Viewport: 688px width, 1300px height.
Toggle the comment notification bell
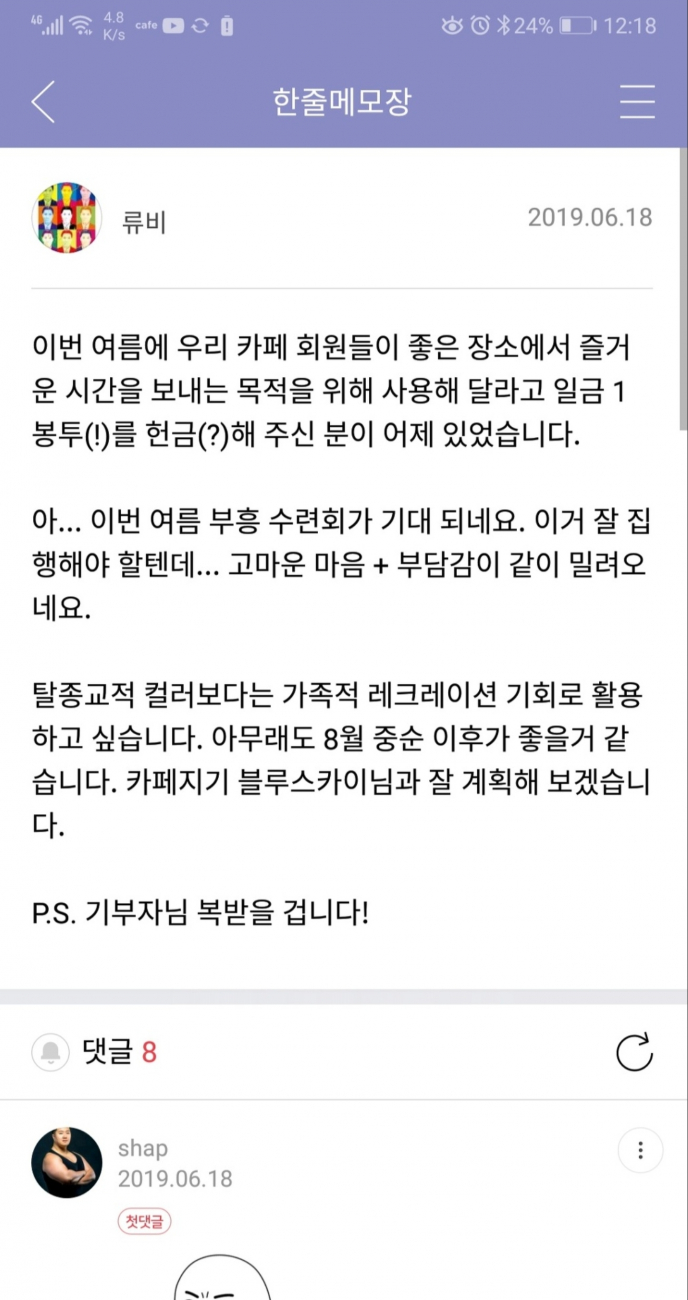tap(50, 1052)
